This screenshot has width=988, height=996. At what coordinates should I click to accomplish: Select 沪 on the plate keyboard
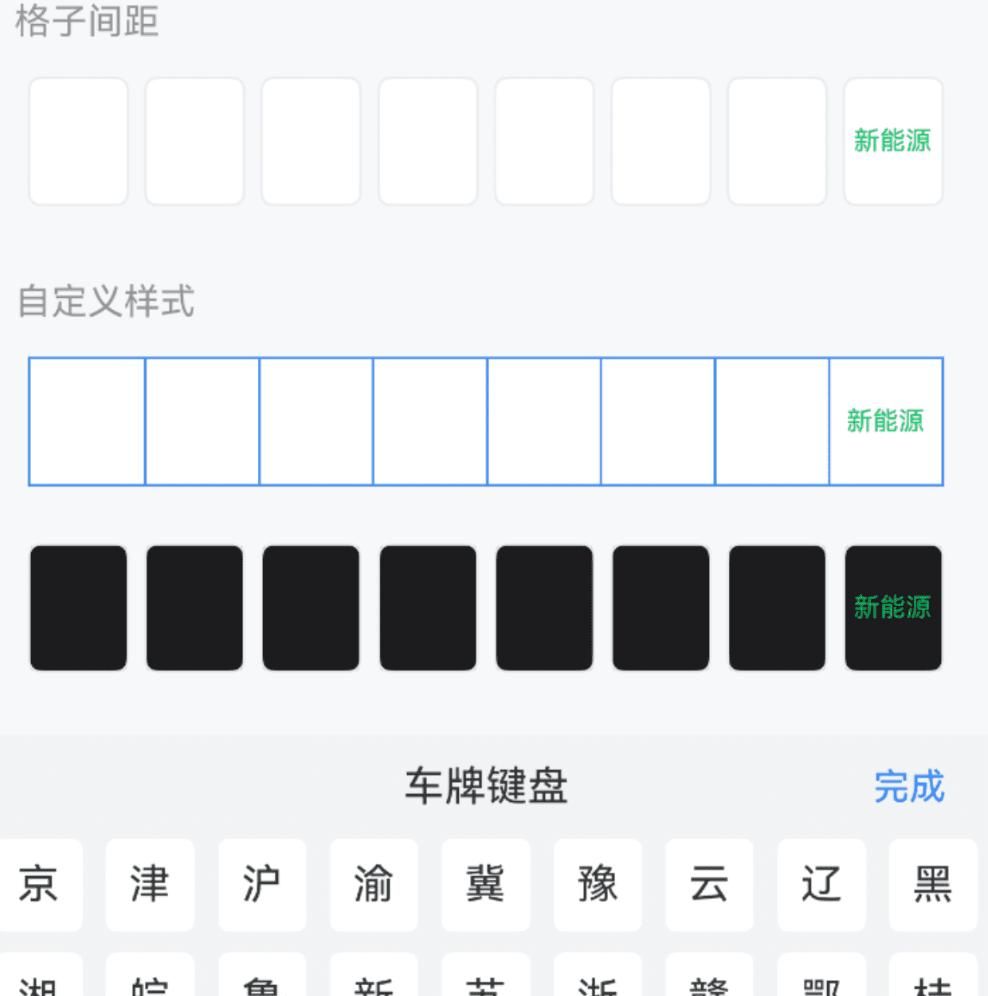[x=262, y=885]
